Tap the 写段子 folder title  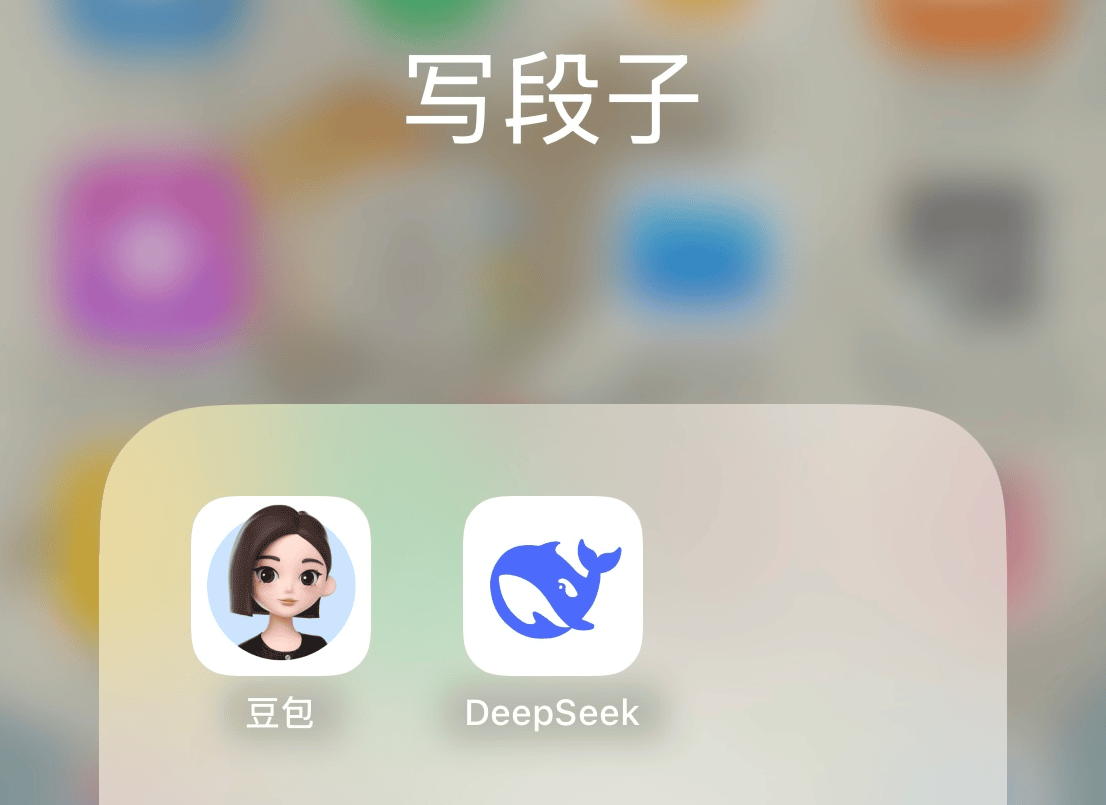coord(551,100)
